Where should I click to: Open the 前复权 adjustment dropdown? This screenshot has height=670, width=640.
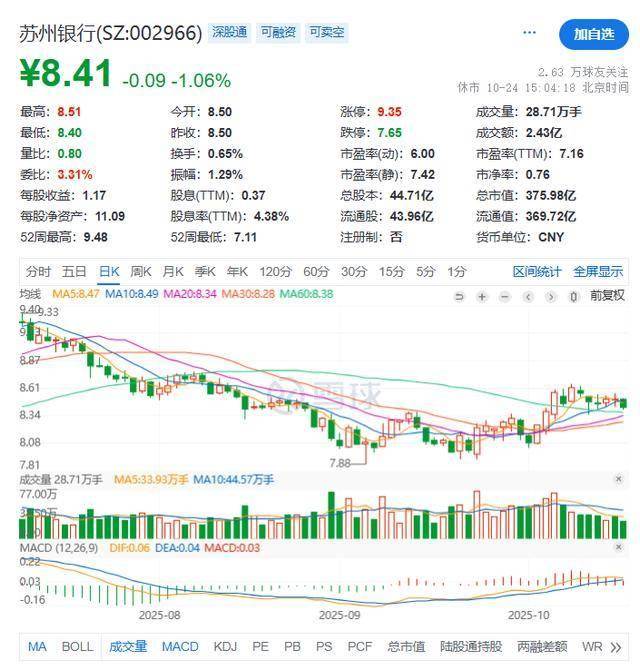(x=606, y=295)
